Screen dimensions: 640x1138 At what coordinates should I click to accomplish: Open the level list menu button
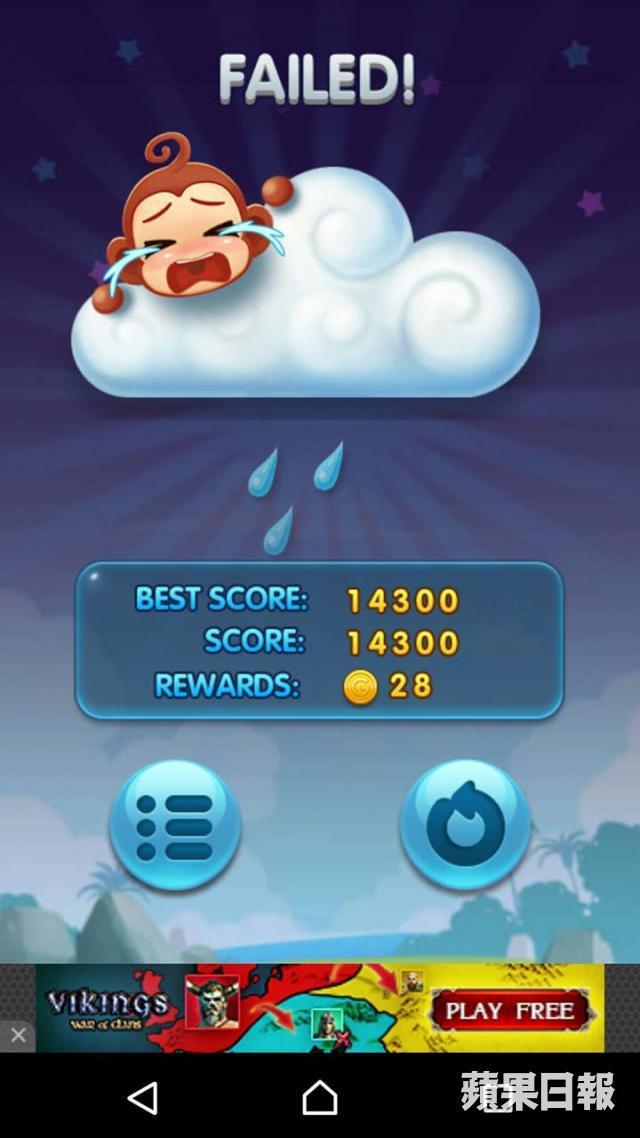click(174, 826)
